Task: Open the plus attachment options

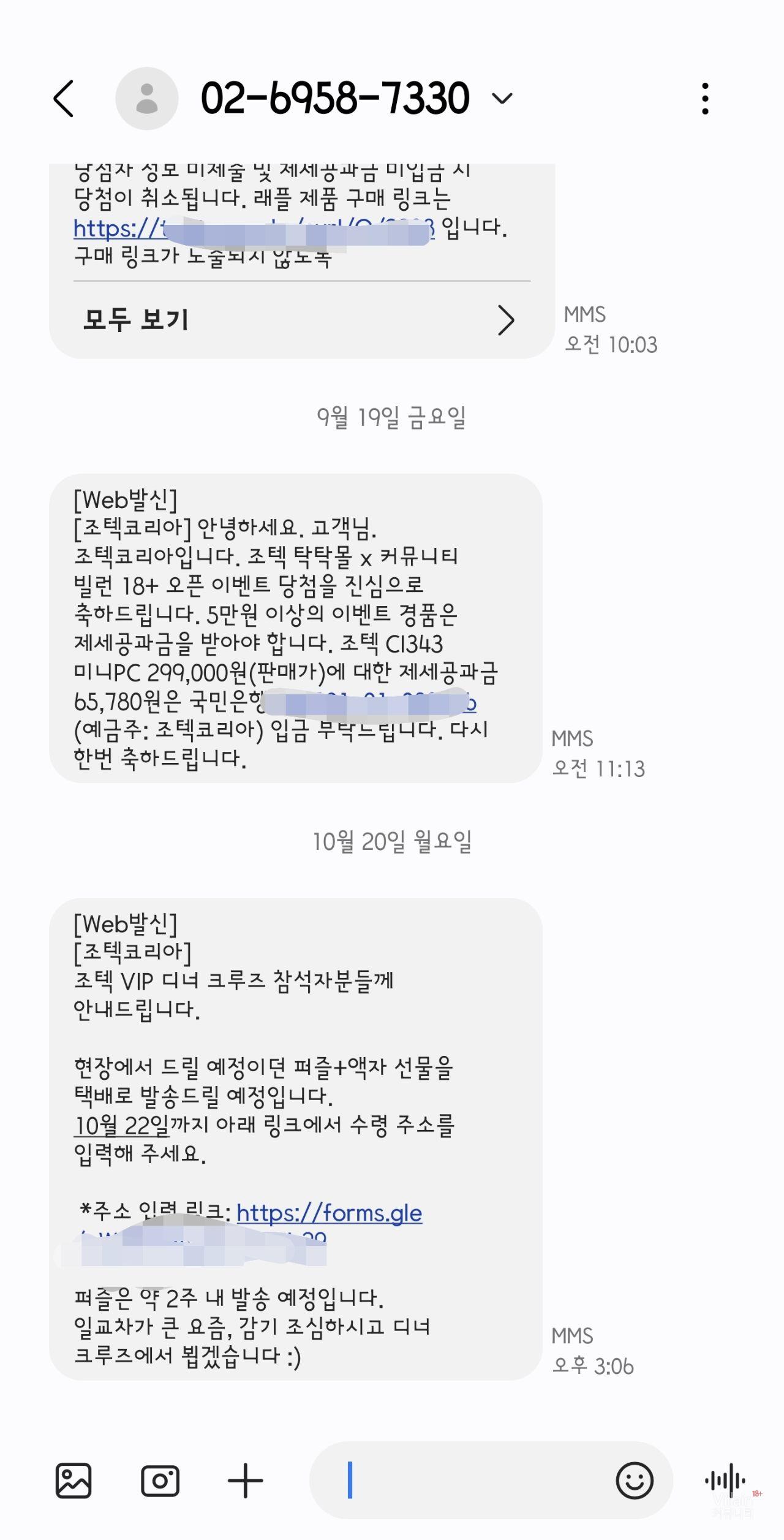Action: [245, 1481]
